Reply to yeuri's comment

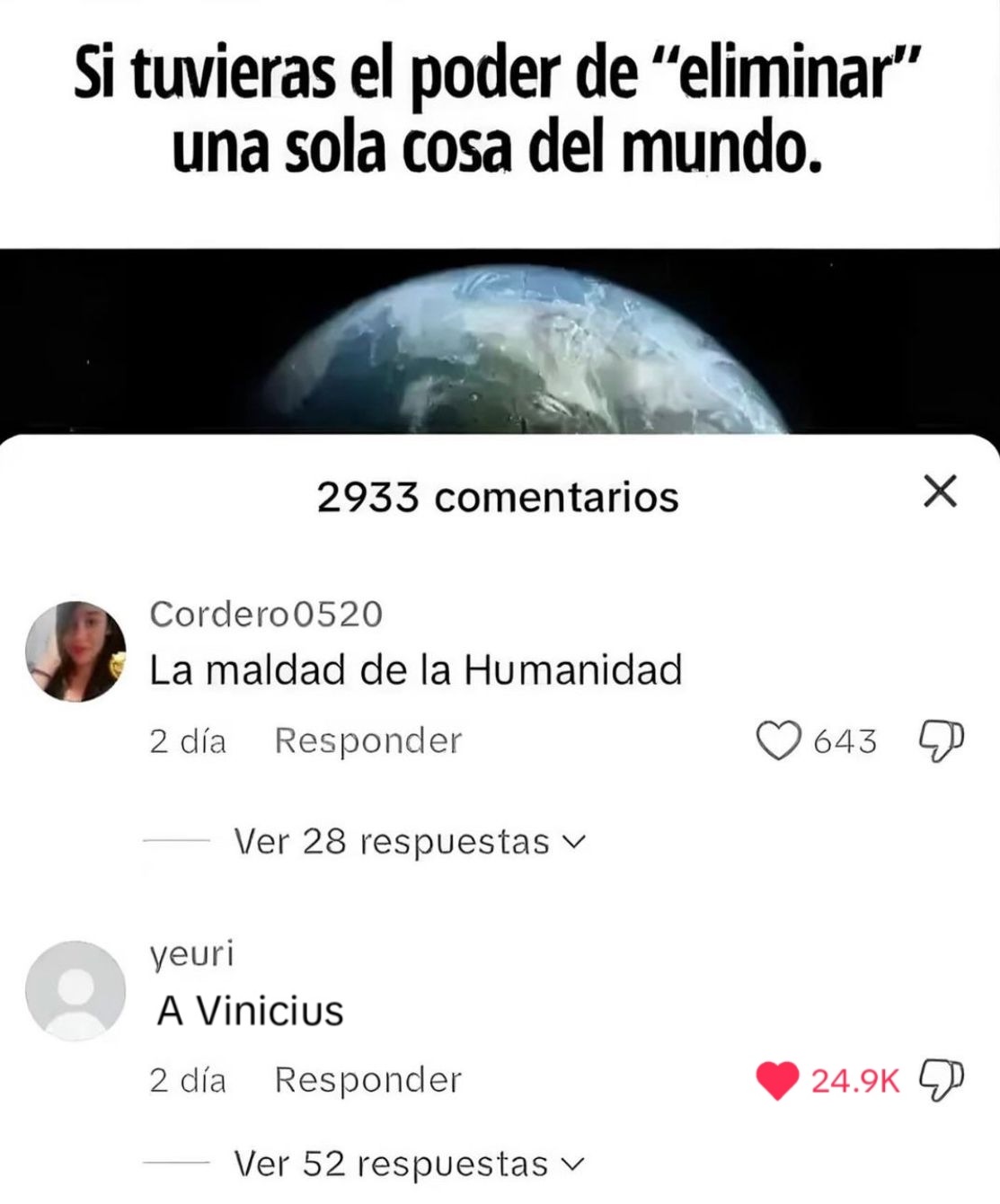(367, 1080)
